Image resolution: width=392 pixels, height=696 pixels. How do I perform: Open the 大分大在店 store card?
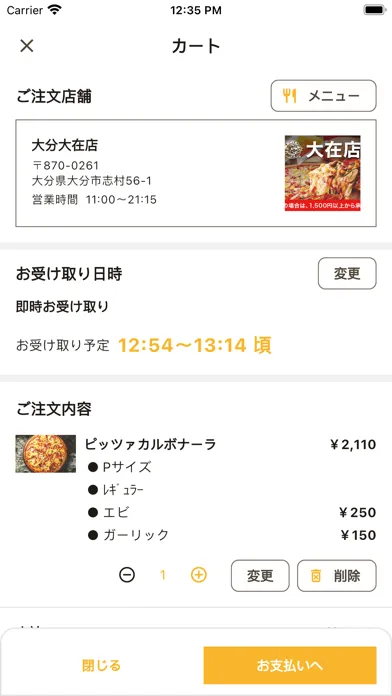click(x=196, y=173)
